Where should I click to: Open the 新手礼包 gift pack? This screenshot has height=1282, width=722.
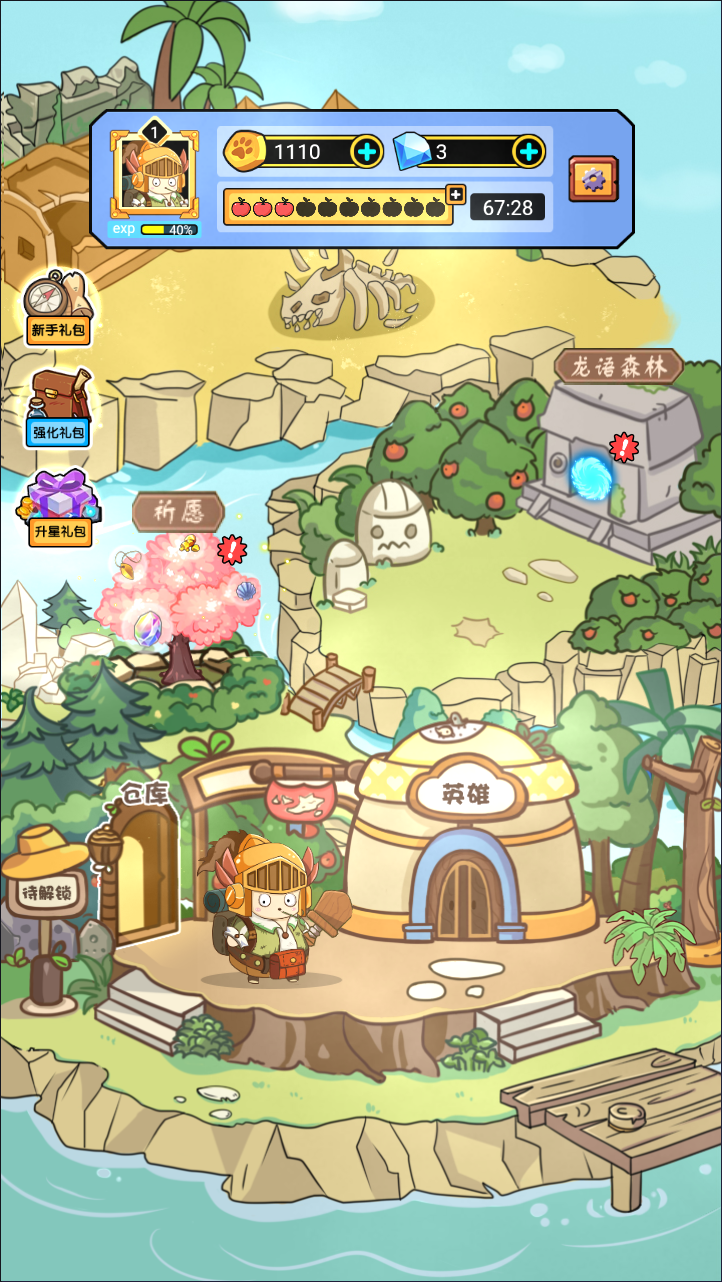59,306
